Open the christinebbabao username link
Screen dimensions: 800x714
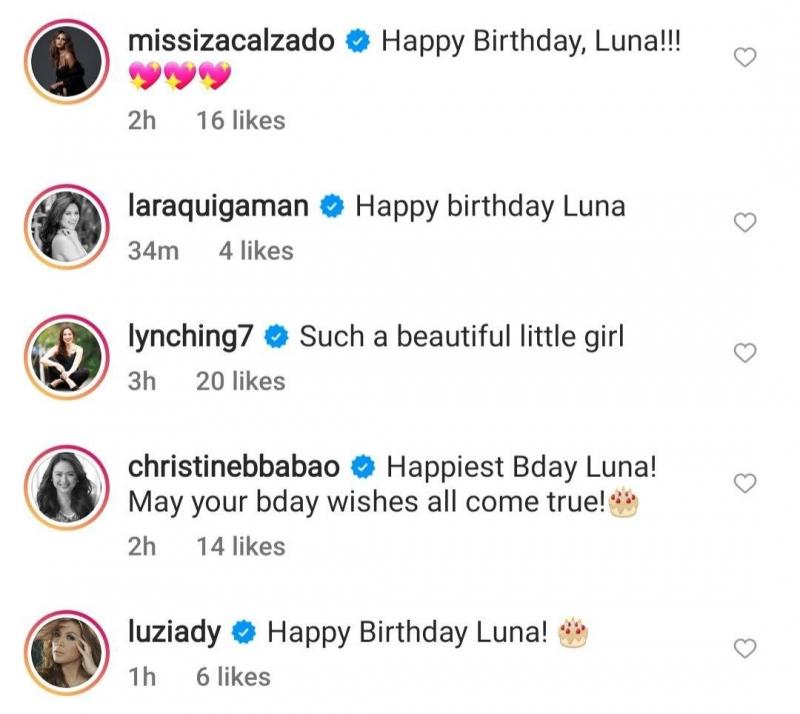point(236,467)
